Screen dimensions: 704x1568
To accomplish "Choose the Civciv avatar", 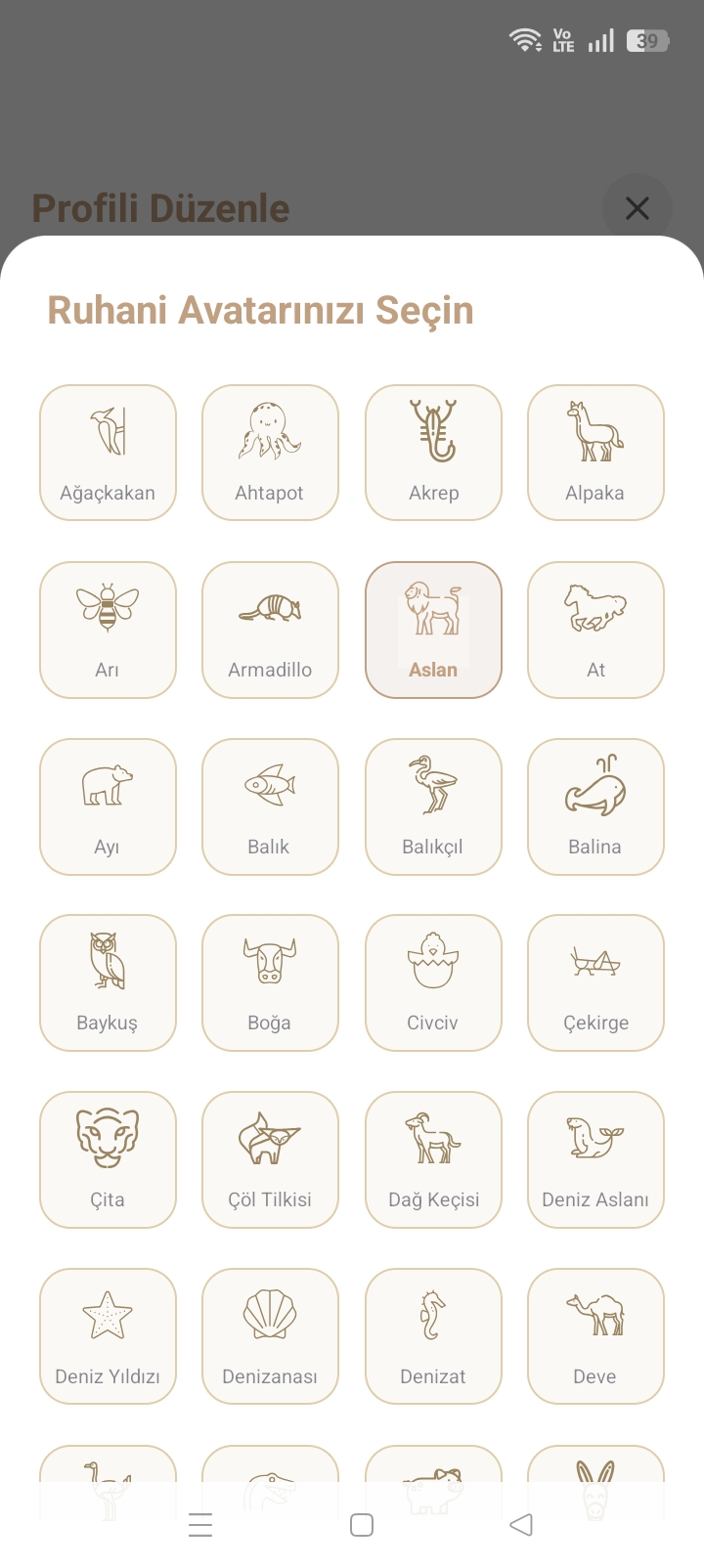I will coord(433,982).
